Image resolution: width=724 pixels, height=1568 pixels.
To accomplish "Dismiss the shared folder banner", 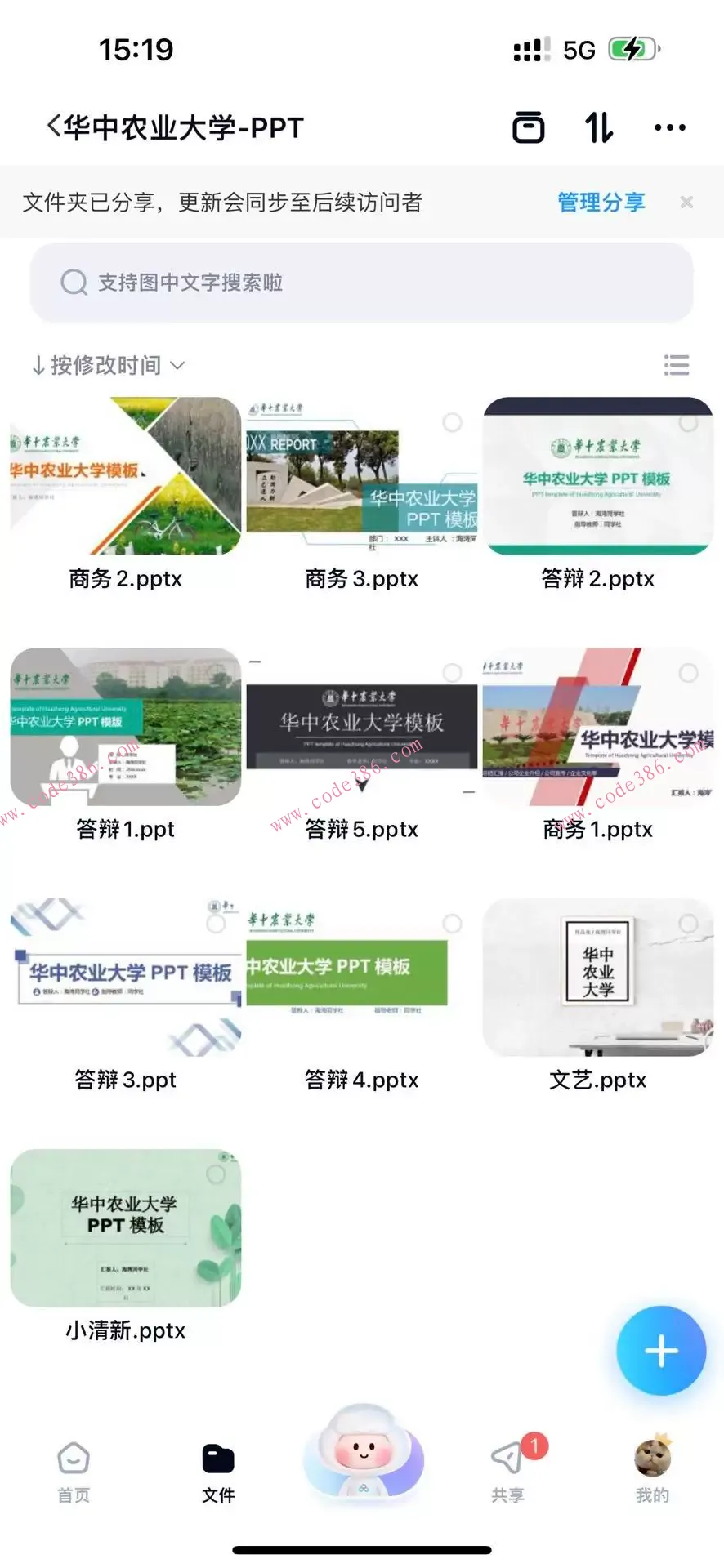I will [686, 202].
